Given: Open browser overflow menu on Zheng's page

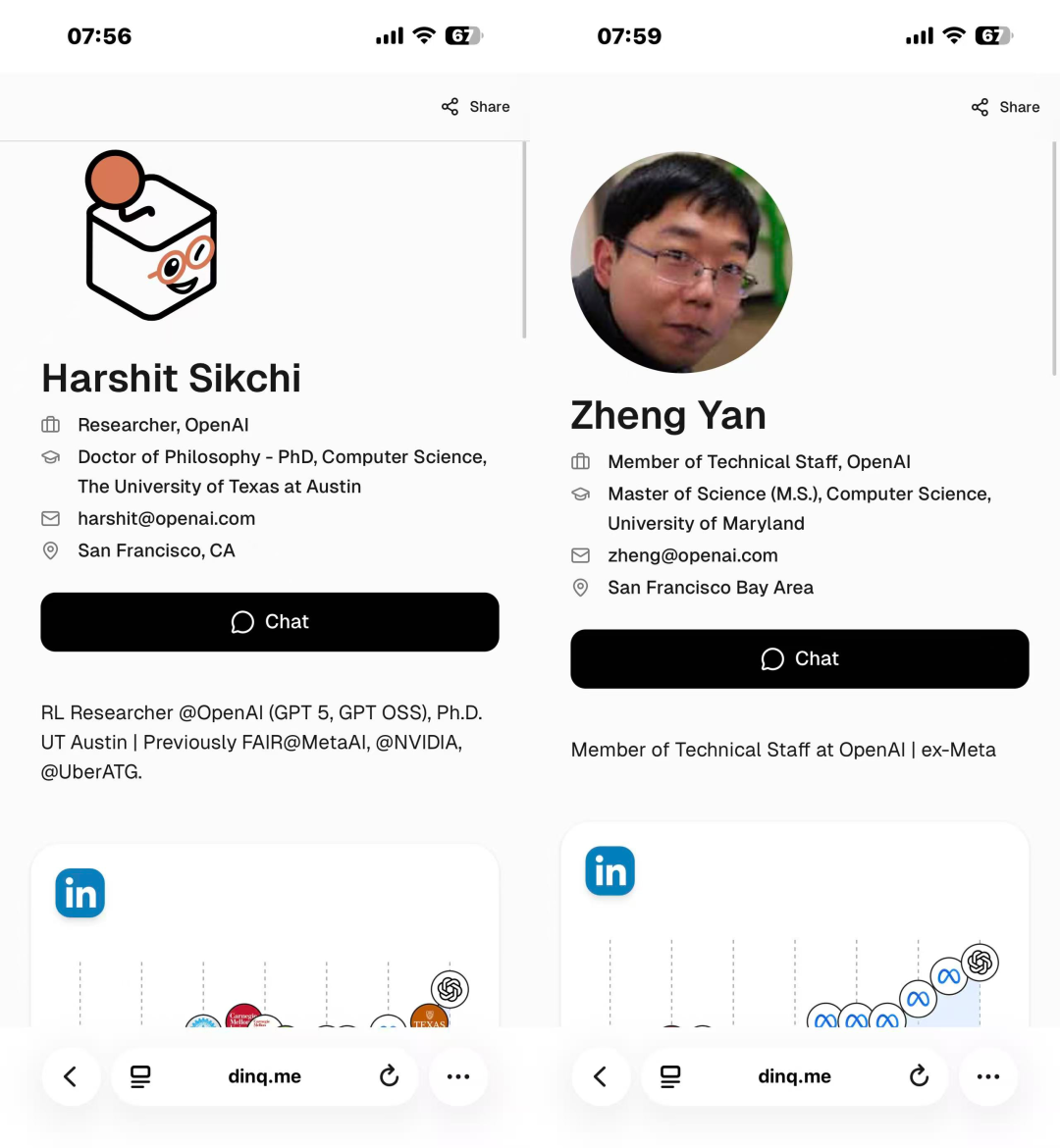Looking at the screenshot, I should click(988, 1076).
